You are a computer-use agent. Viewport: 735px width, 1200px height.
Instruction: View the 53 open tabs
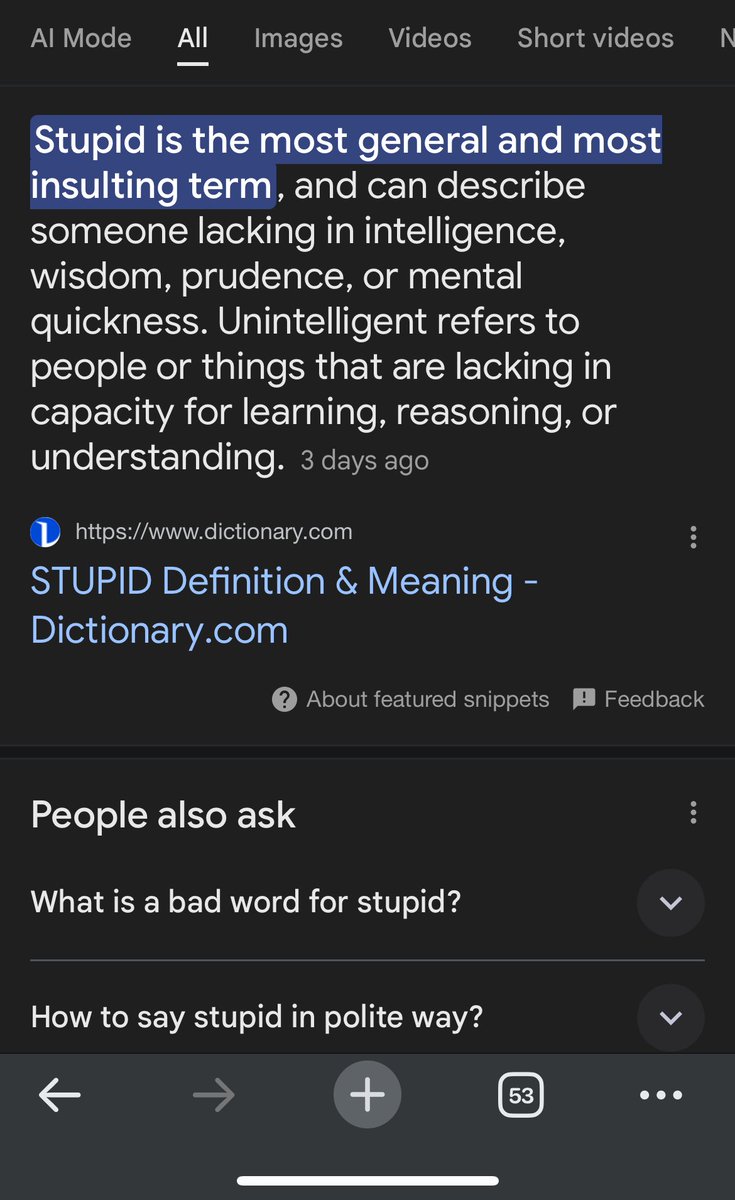click(x=520, y=1096)
